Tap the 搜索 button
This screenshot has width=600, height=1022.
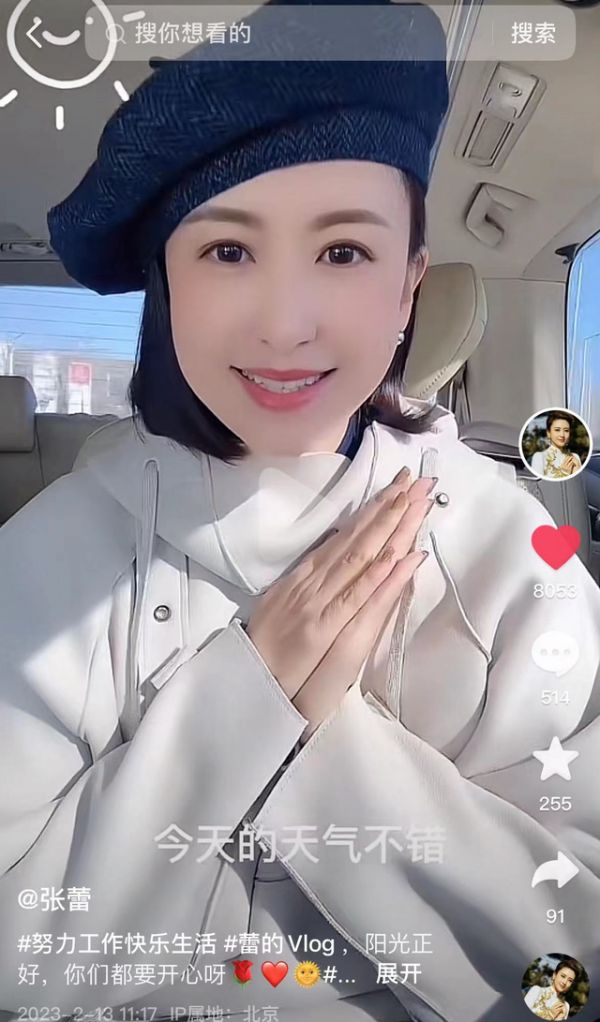pos(533,33)
